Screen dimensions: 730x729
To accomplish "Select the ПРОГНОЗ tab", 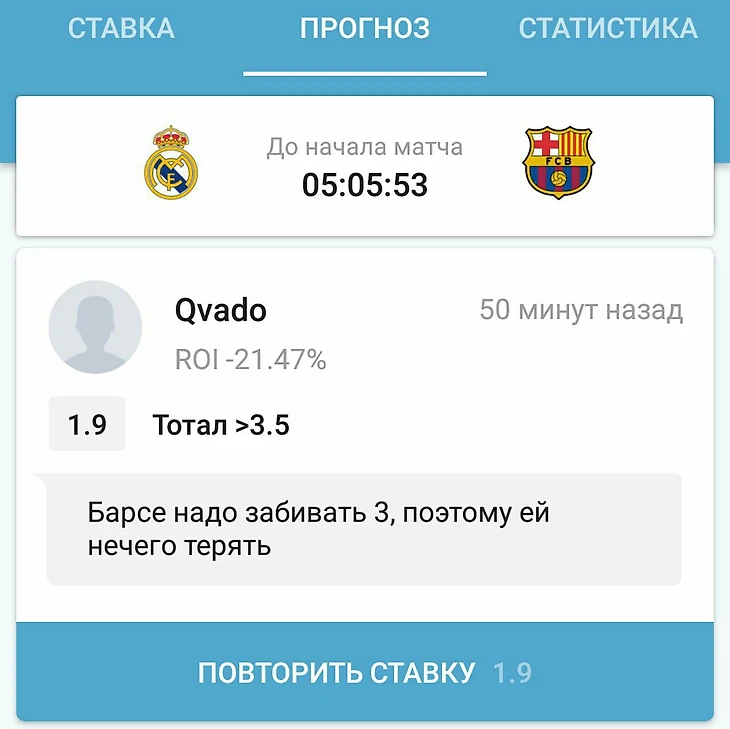I will tap(365, 28).
